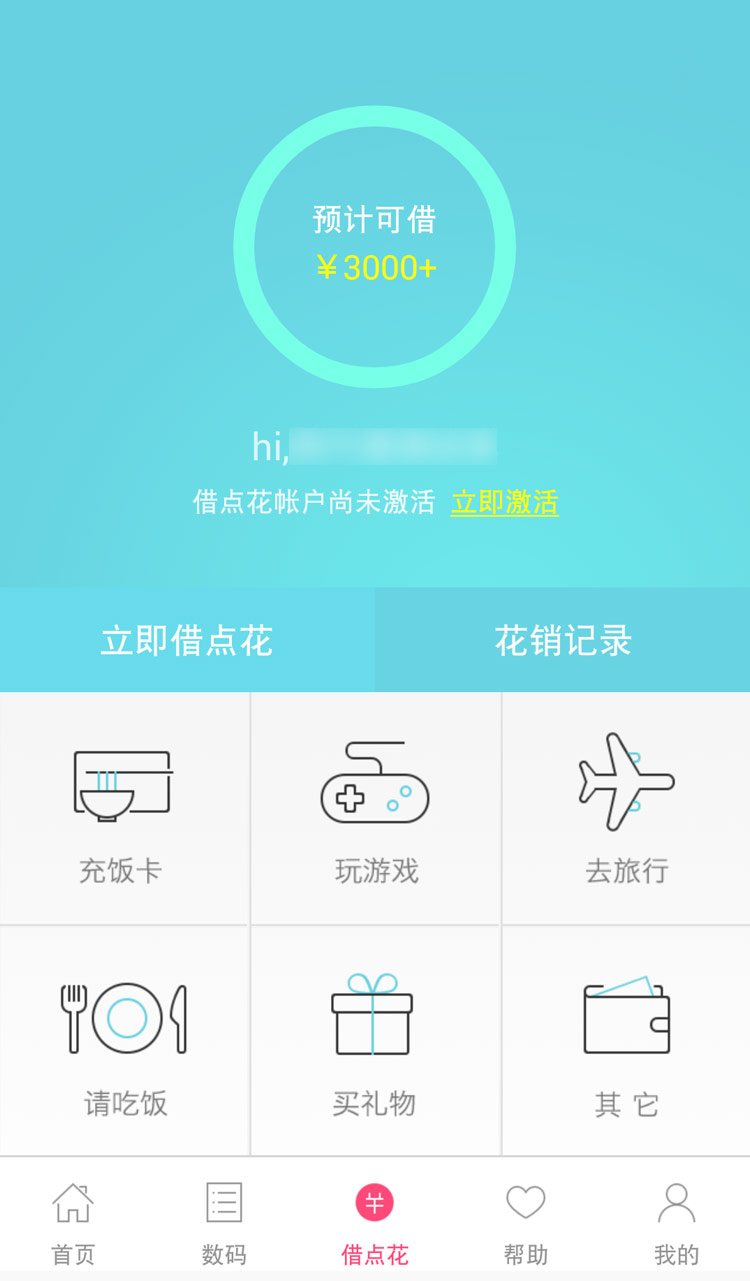Tap the 立即借点花 button

pyautogui.click(x=187, y=640)
